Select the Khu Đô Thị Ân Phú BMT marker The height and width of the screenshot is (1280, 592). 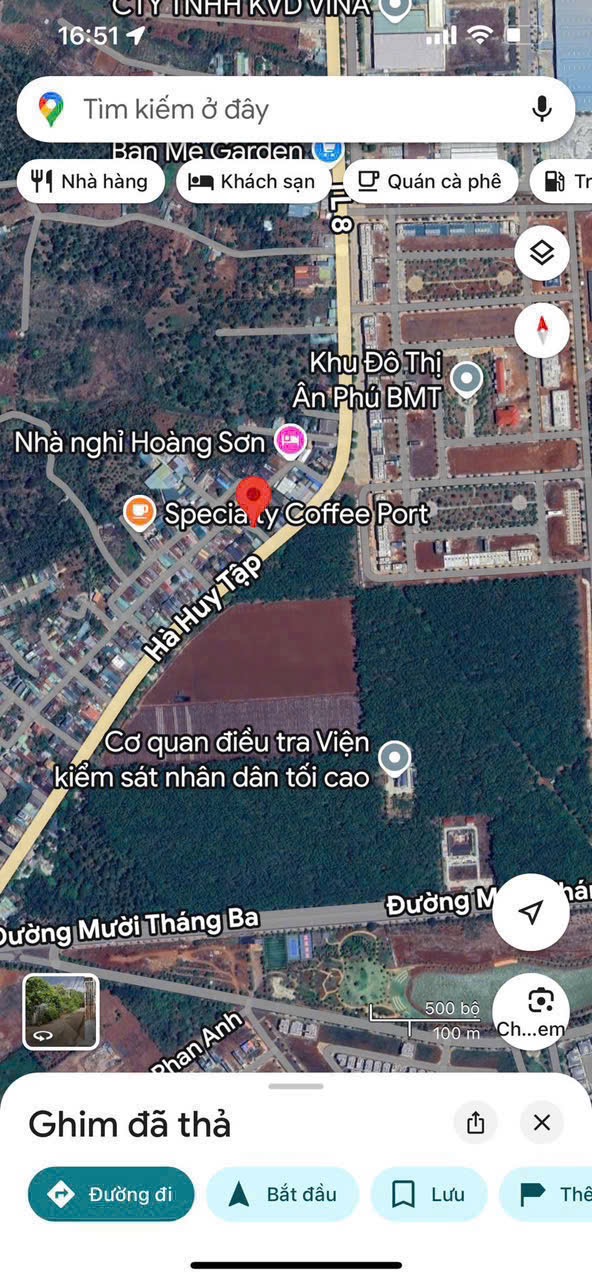pos(466,380)
